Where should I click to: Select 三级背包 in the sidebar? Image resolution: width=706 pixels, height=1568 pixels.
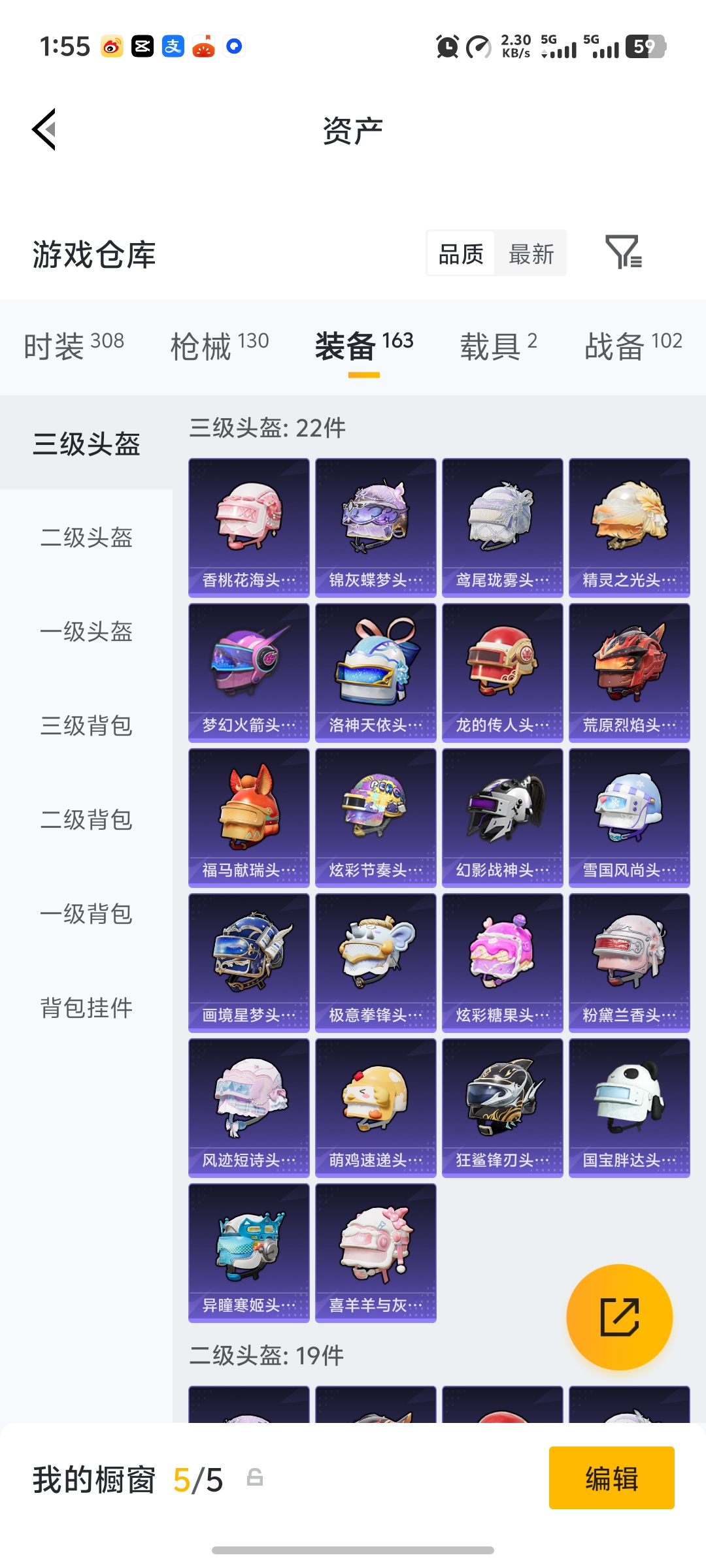pyautogui.click(x=87, y=727)
